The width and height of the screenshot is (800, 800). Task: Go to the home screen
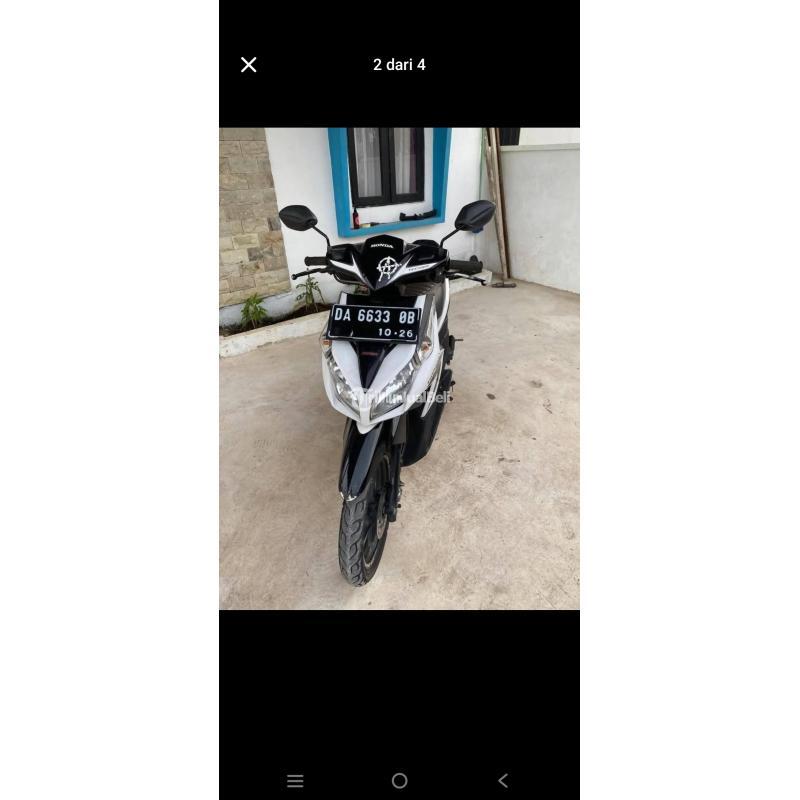pyautogui.click(x=399, y=781)
